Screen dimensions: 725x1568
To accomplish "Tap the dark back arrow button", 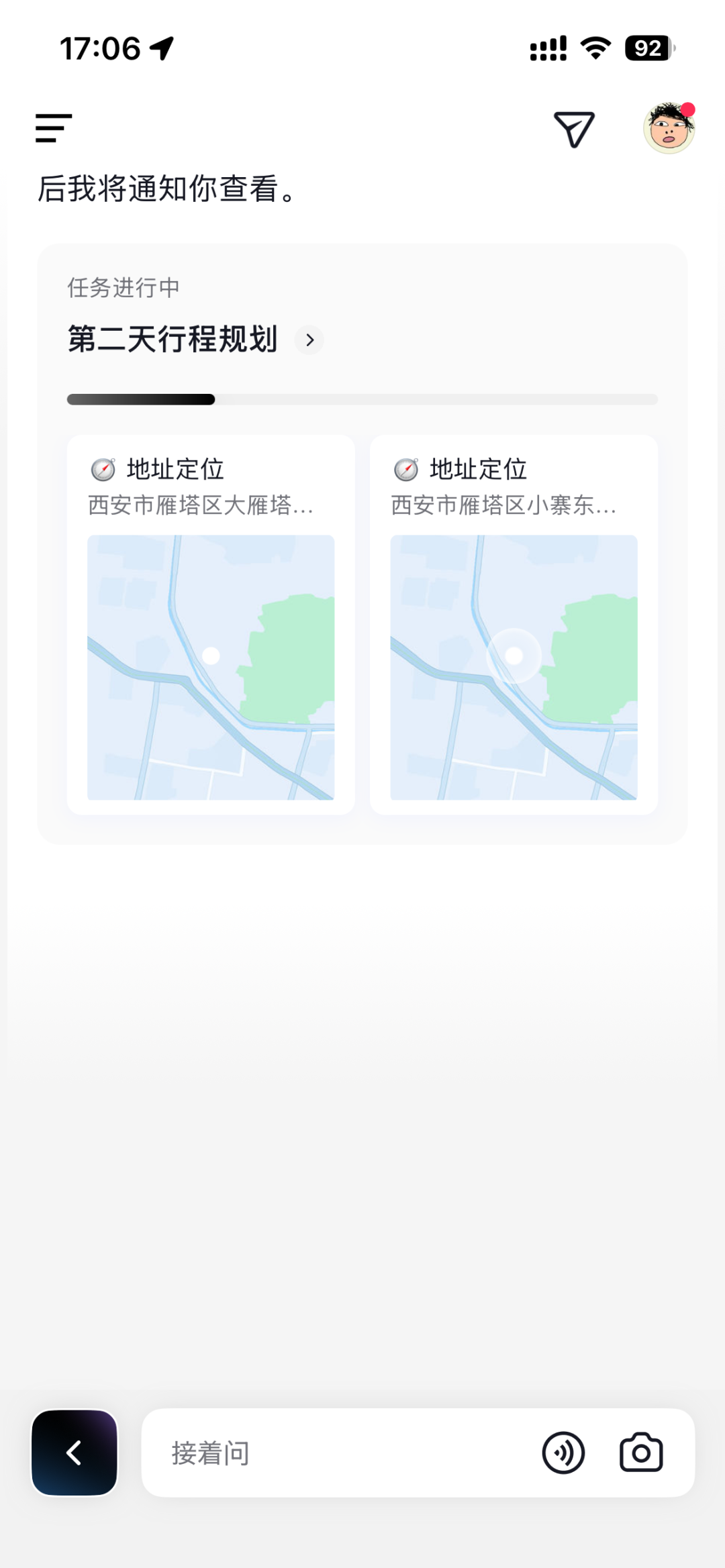I will click(x=74, y=1453).
